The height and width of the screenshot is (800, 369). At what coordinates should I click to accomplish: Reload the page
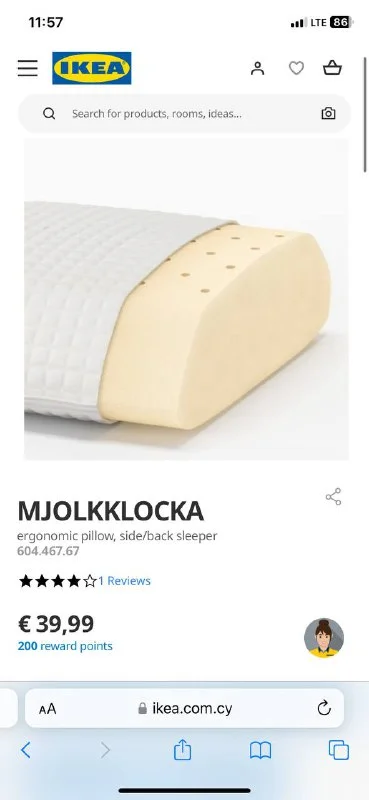pyautogui.click(x=324, y=708)
